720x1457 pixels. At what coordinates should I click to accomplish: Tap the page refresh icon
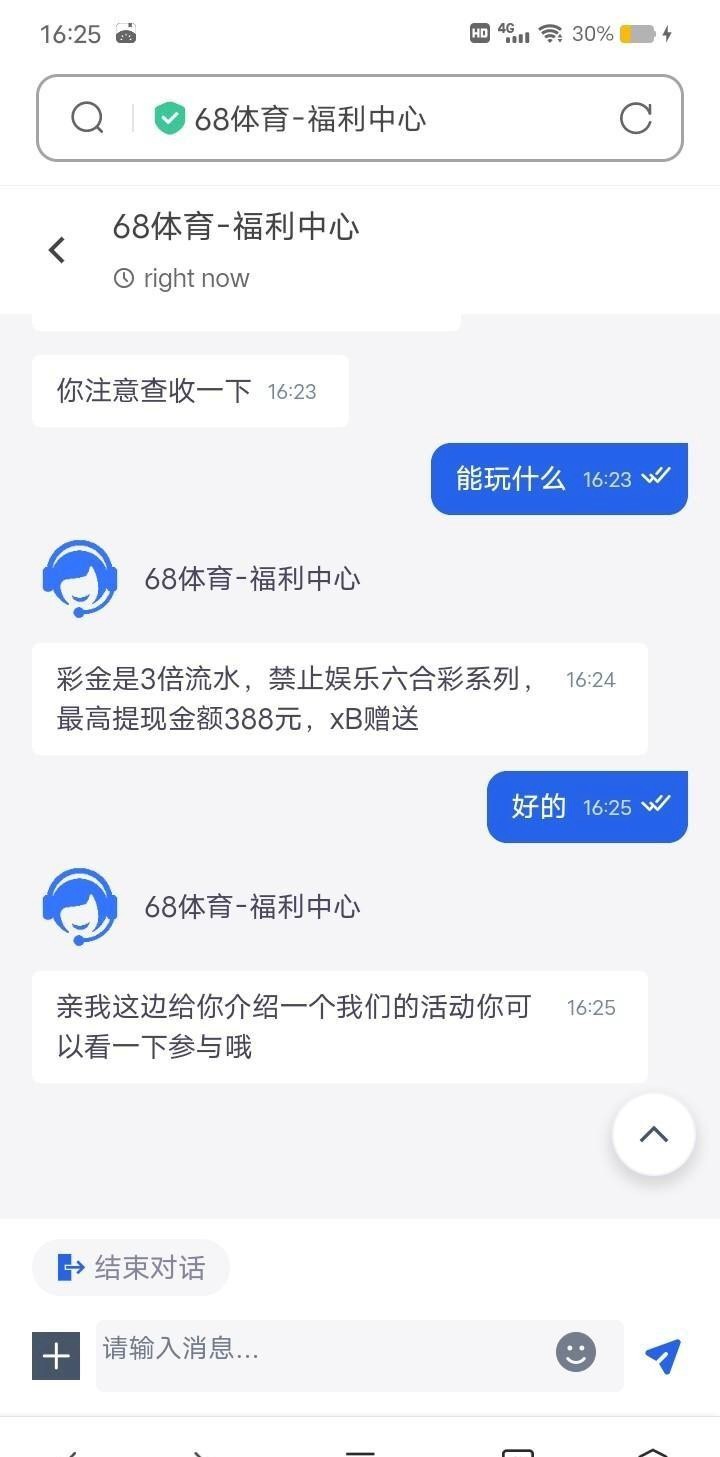(637, 117)
